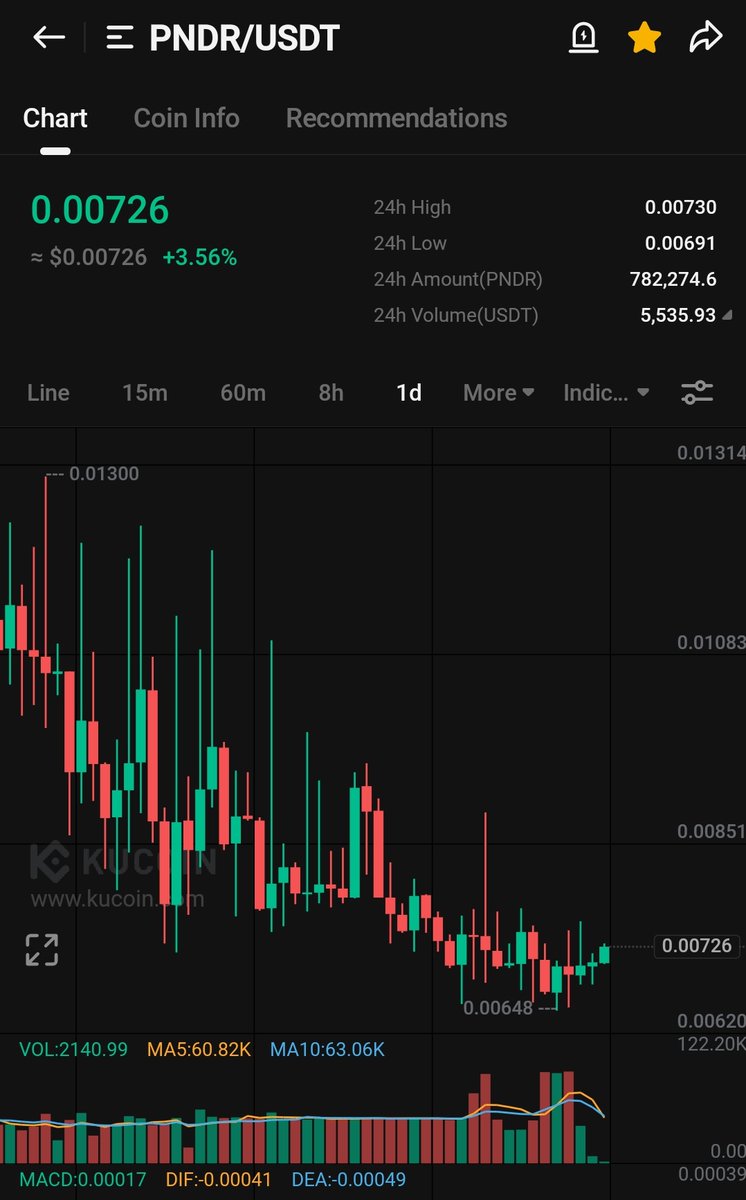Image resolution: width=746 pixels, height=1200 pixels.
Task: Share this PNDR/USDT chart
Action: (706, 38)
